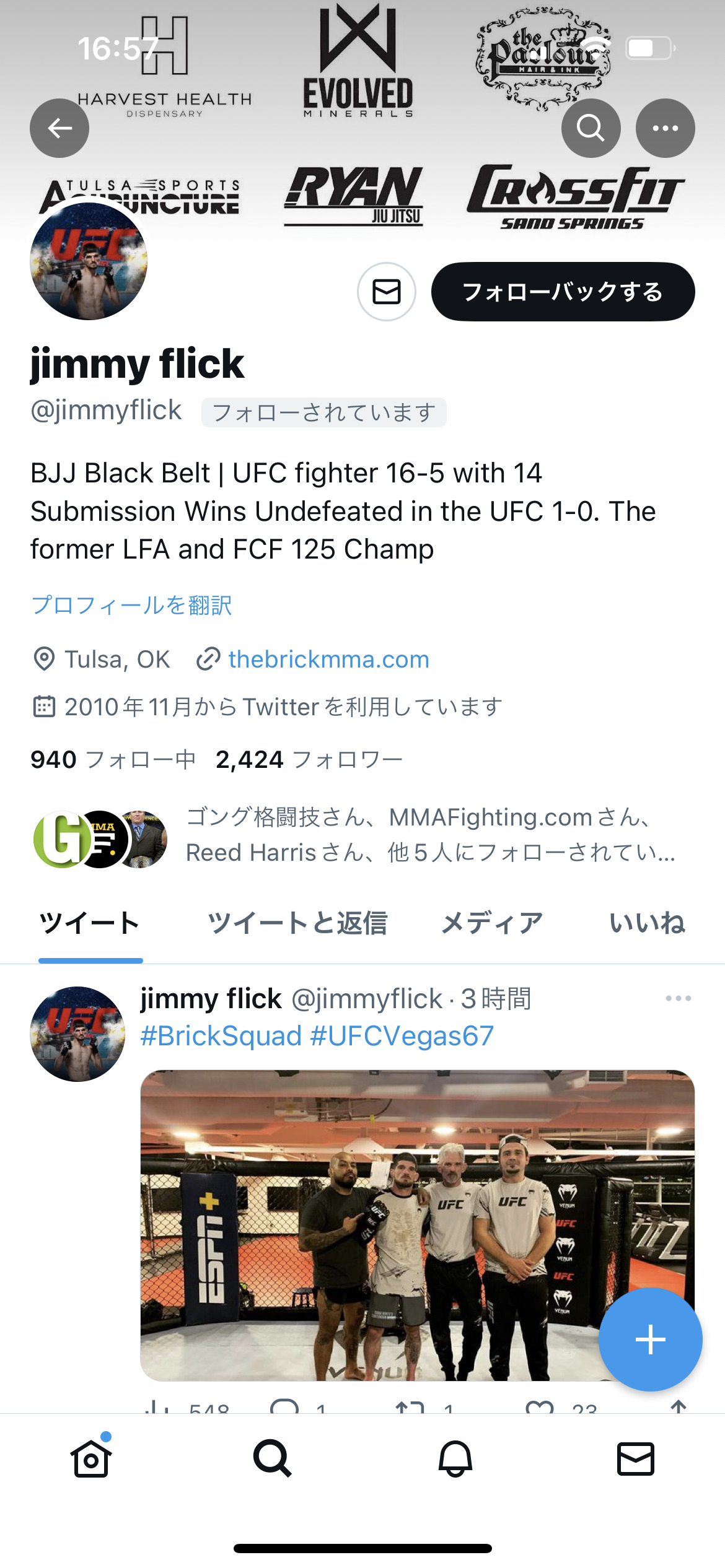The width and height of the screenshot is (725, 1568).
Task: Open jimmy flick's profile picture
Action: click(x=89, y=261)
